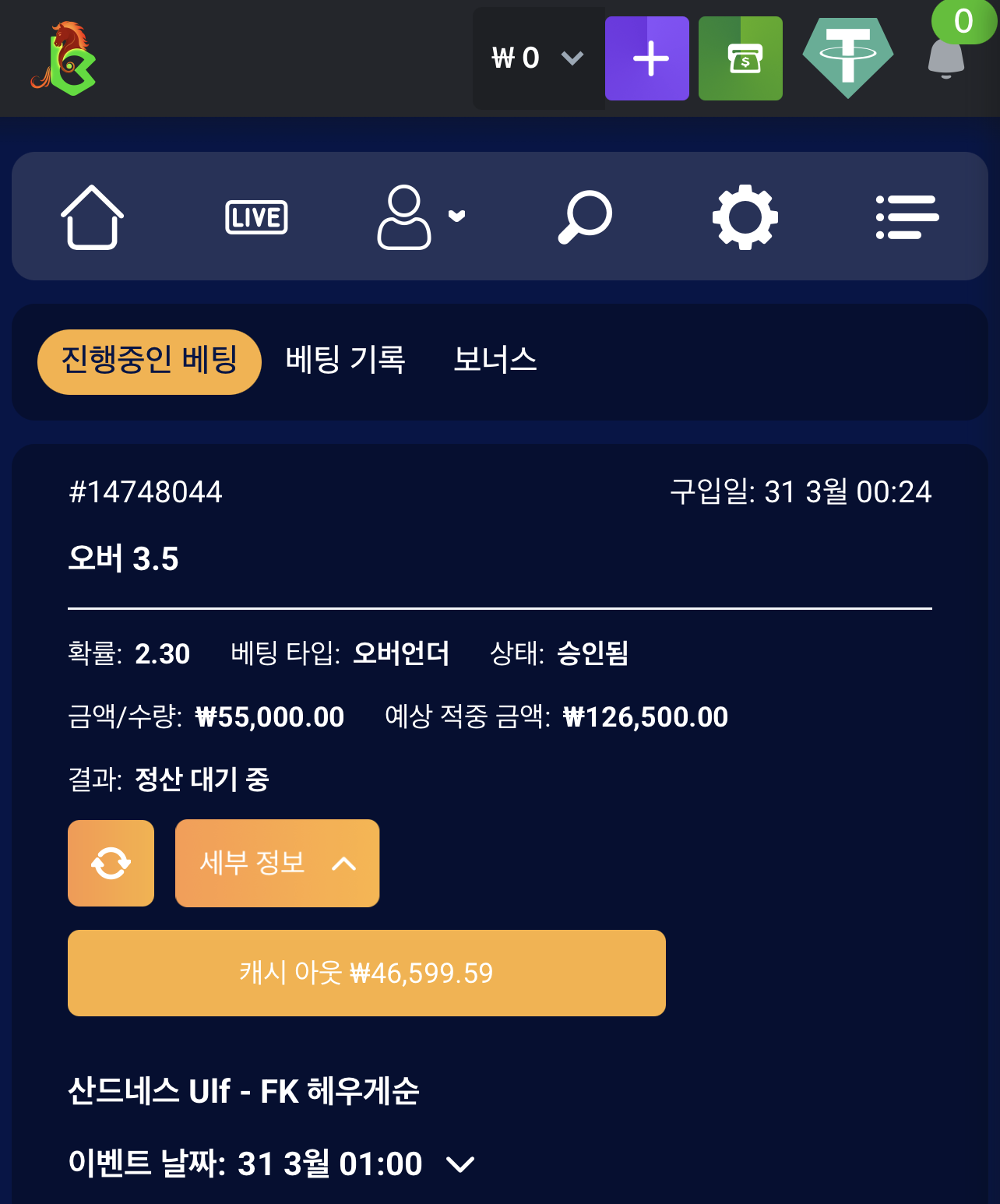
Task: Open the settings gear
Action: click(x=745, y=217)
